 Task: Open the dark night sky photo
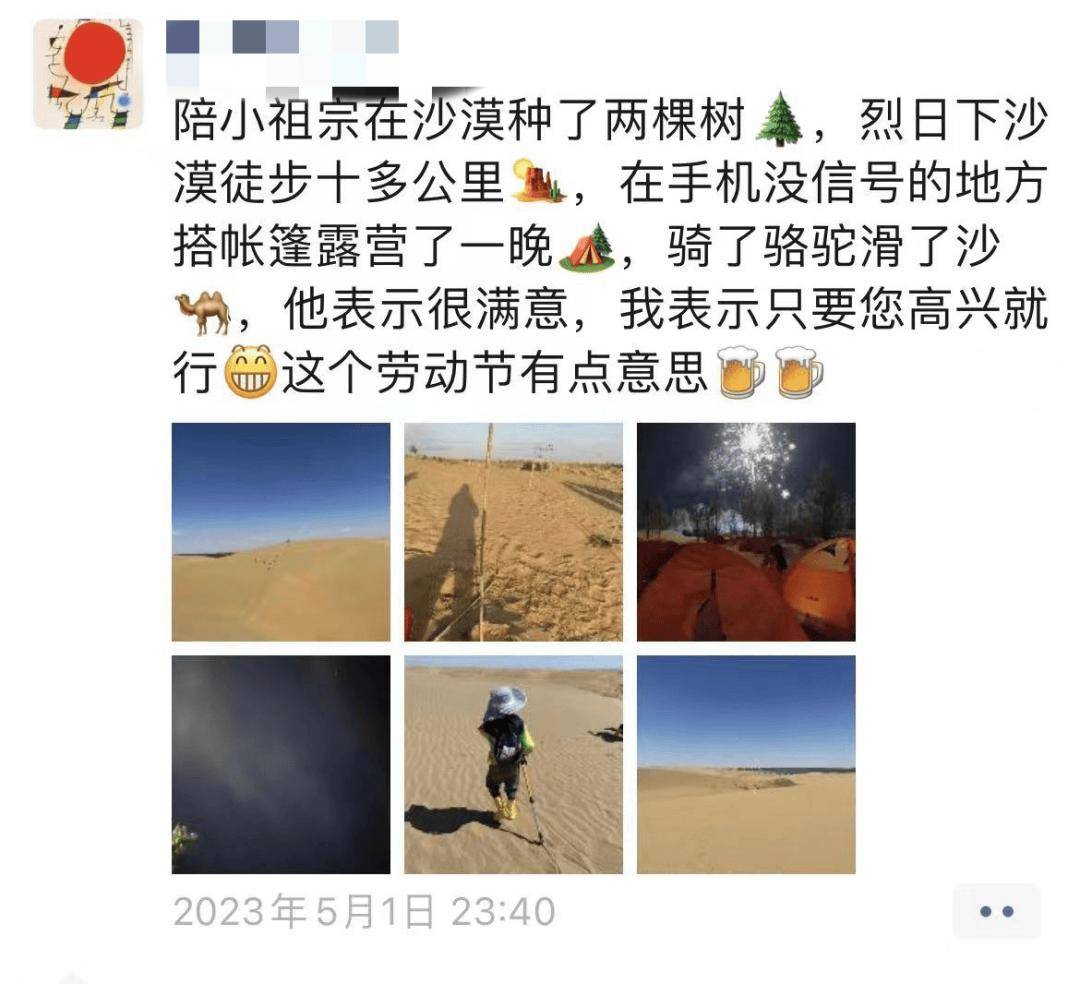pyautogui.click(x=281, y=765)
